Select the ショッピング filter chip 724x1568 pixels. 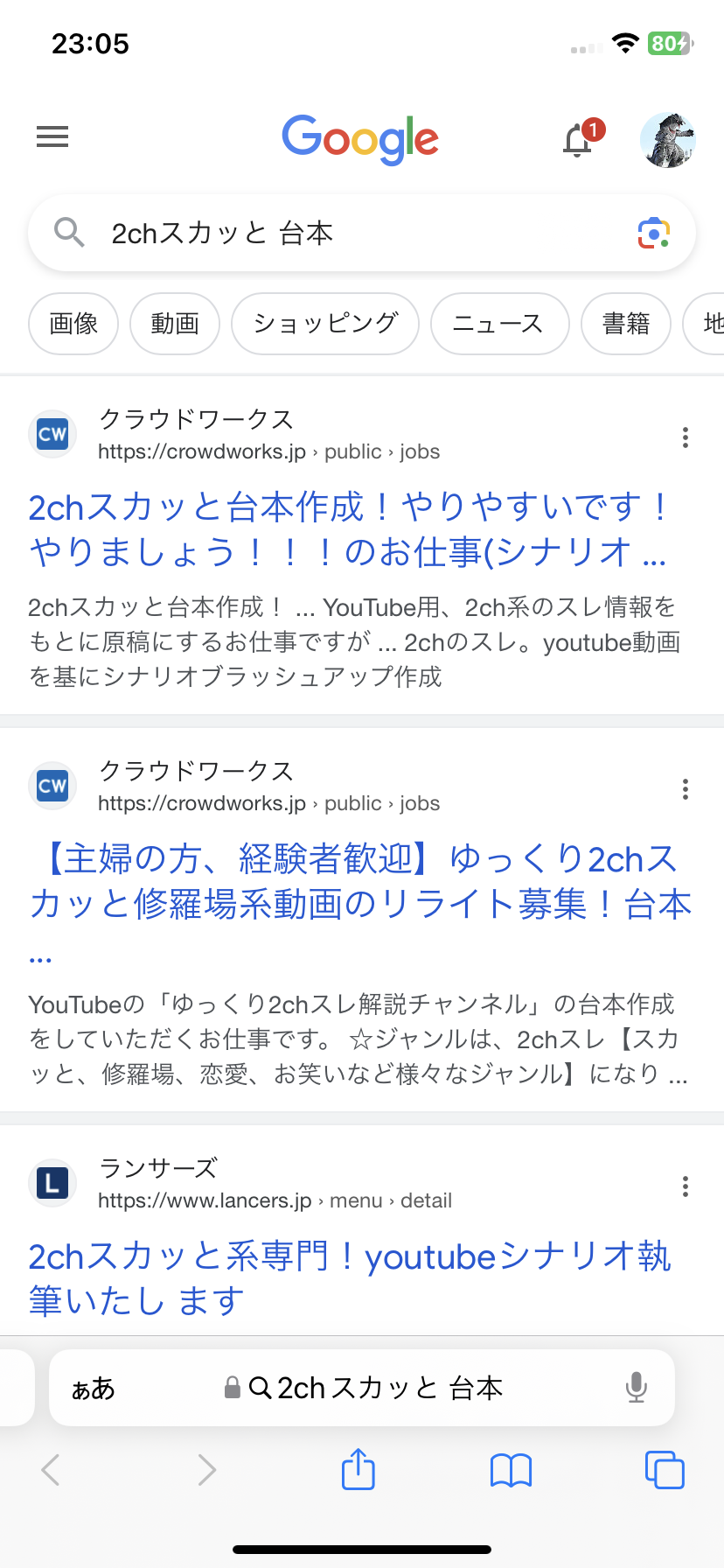tap(325, 324)
